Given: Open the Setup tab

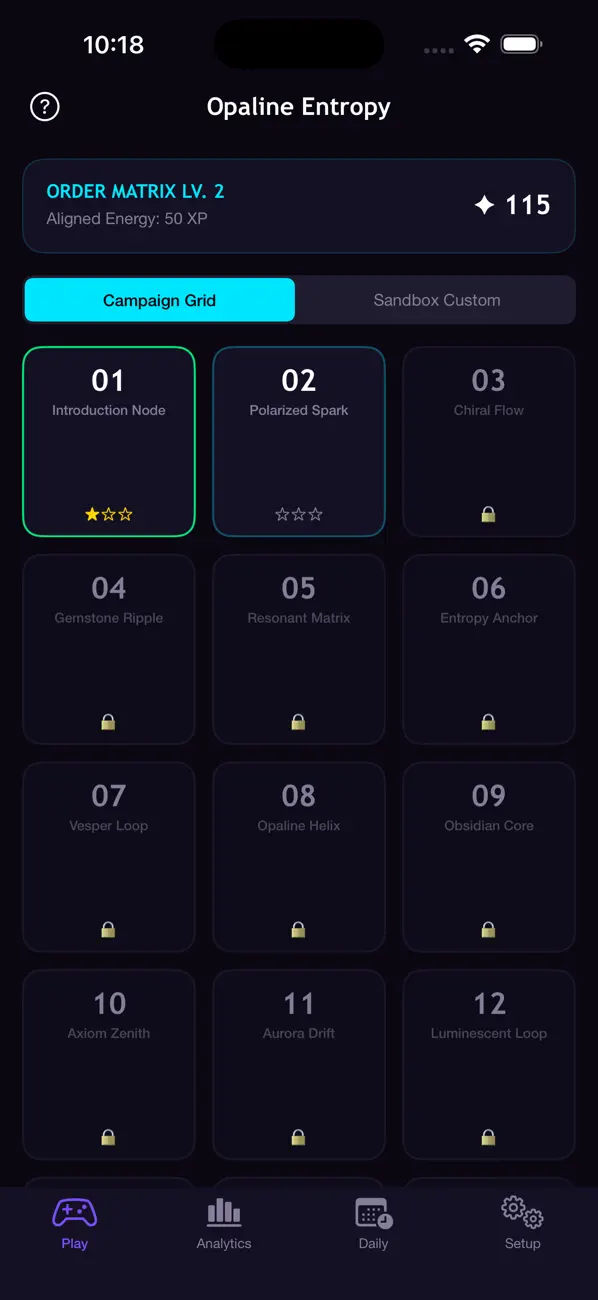Looking at the screenshot, I should pos(522,1224).
